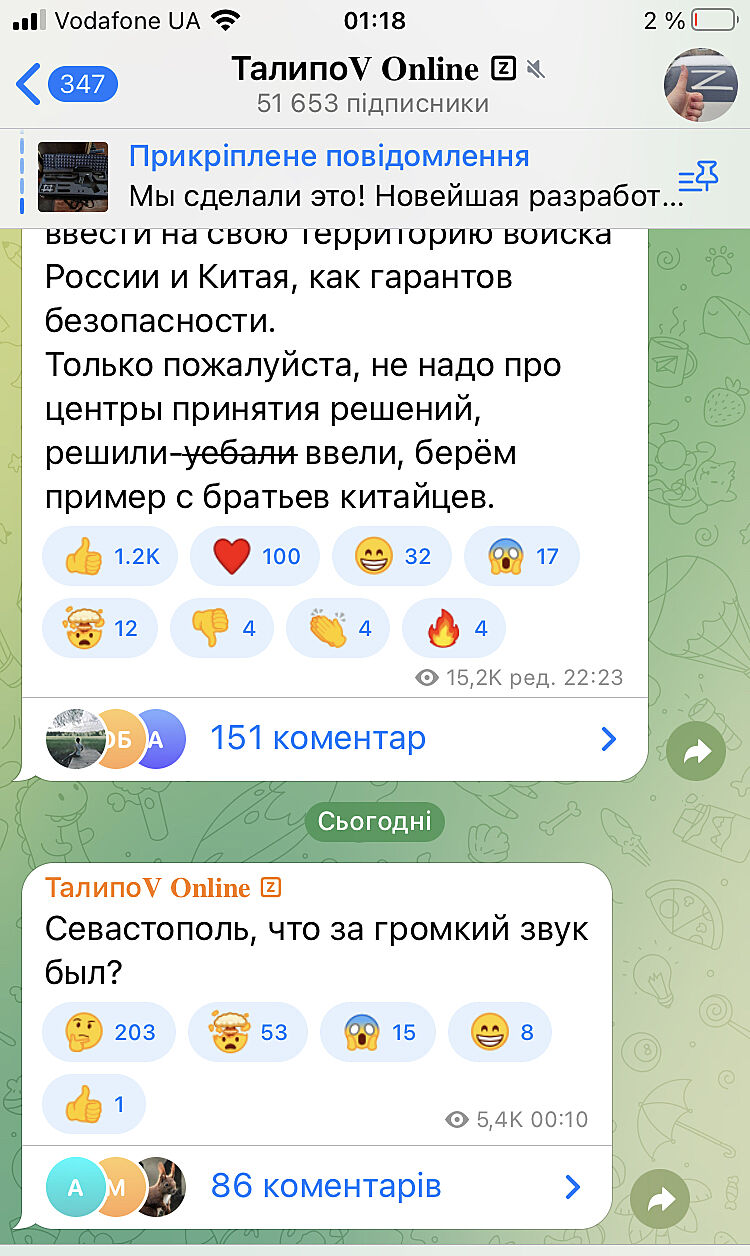Show the pinned messages list icon

pos(698,178)
